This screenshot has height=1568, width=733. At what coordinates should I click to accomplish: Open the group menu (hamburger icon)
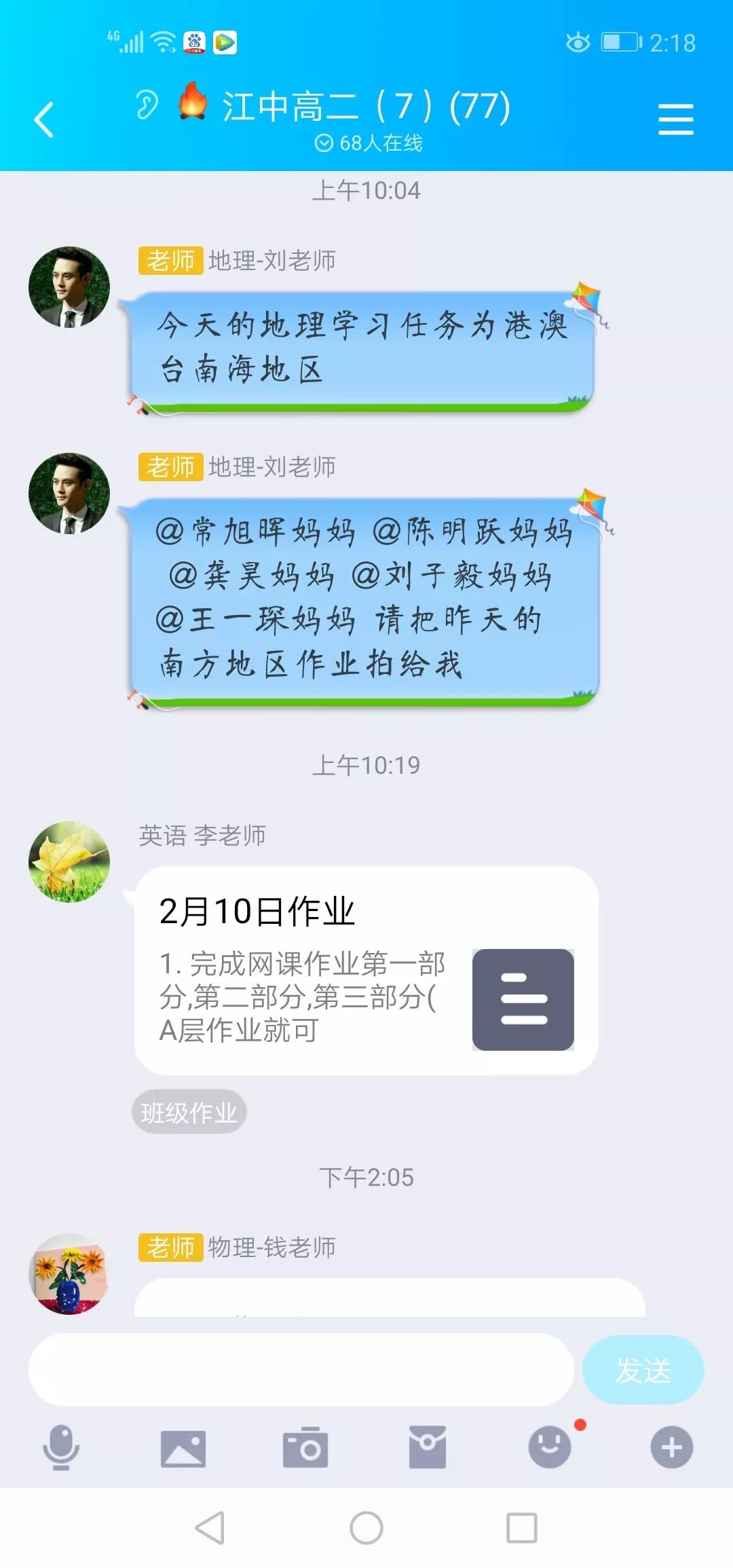(x=675, y=119)
